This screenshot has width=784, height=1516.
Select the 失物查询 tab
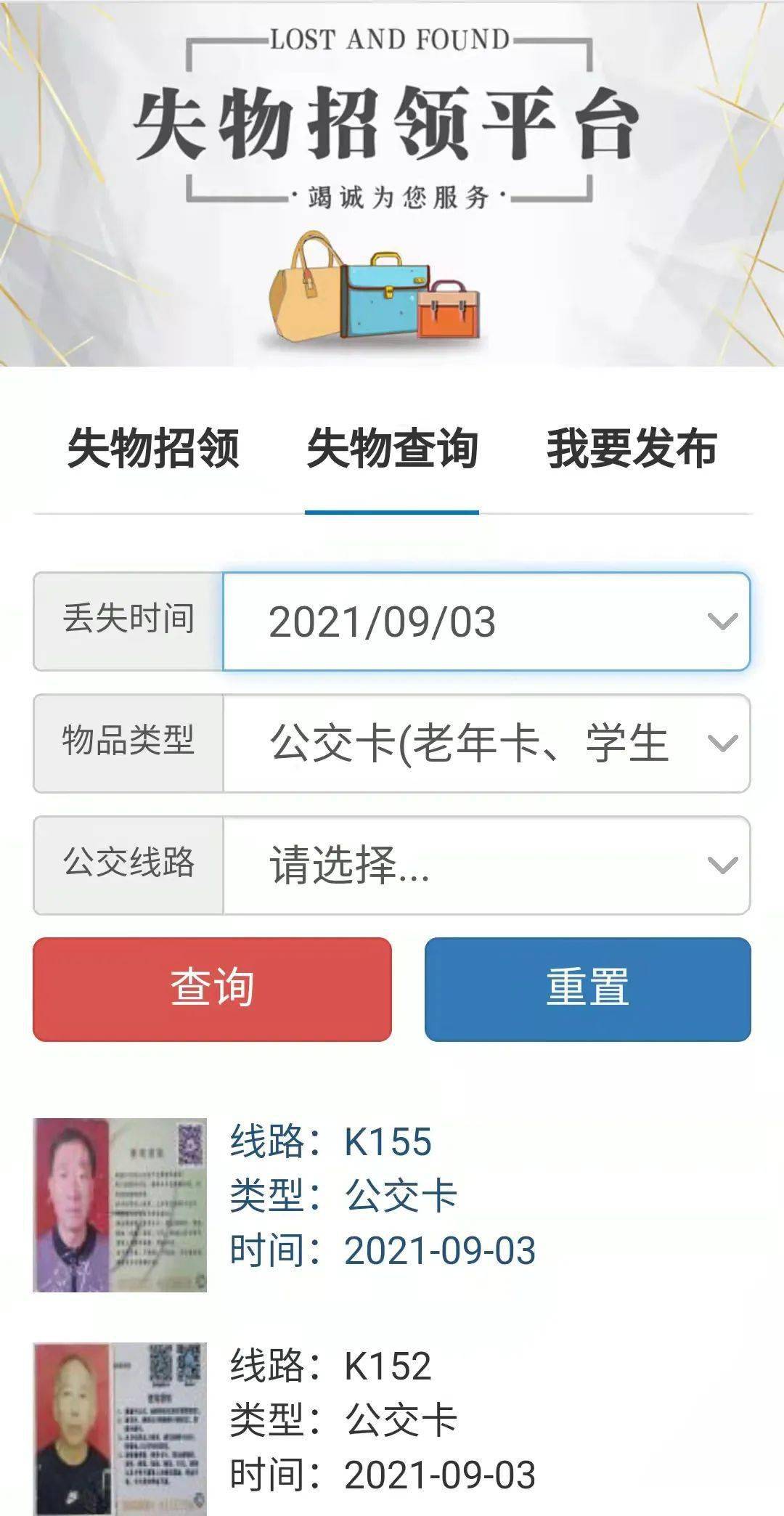(x=392, y=448)
